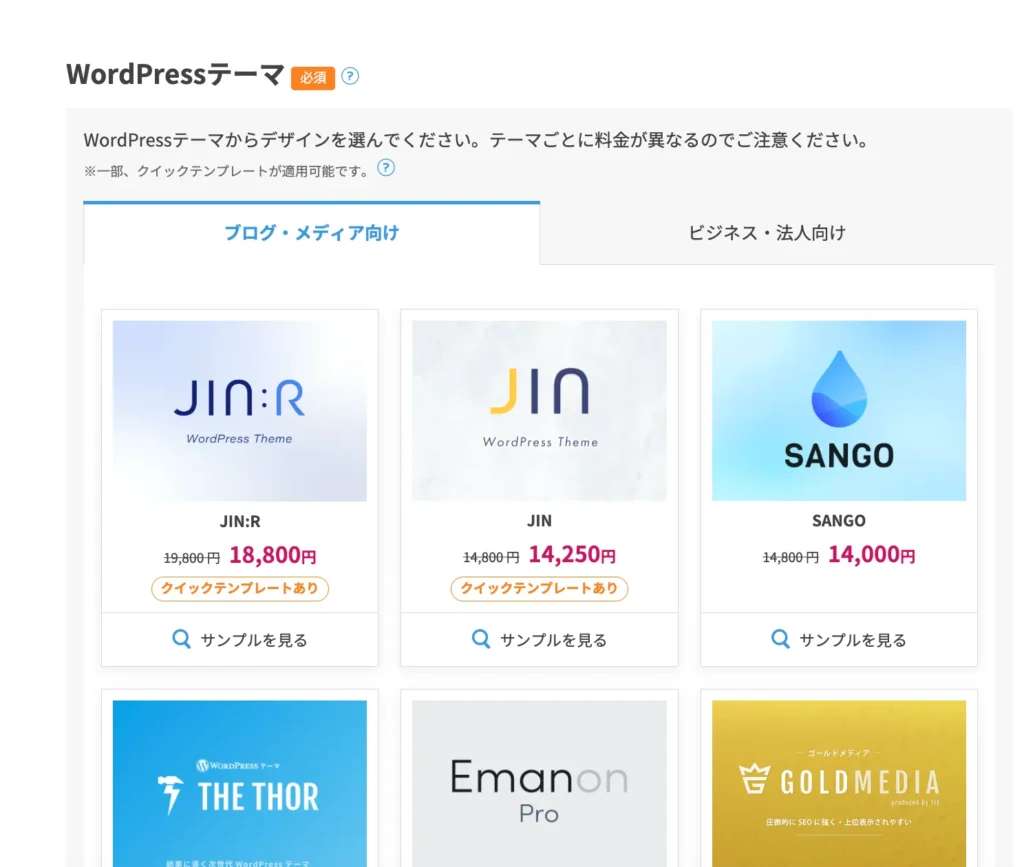
Task: View sample for JIN theme
Action: [x=539, y=640]
